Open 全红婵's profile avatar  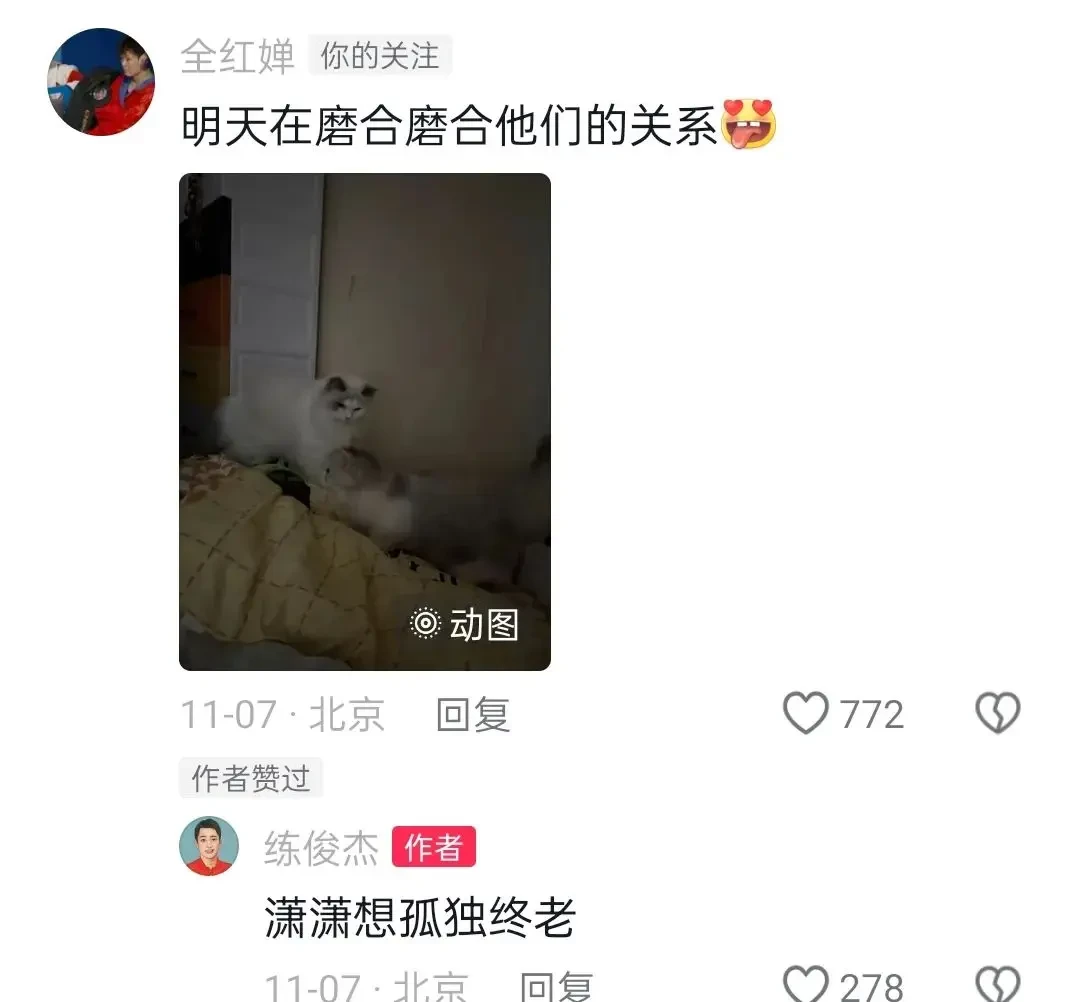point(101,82)
